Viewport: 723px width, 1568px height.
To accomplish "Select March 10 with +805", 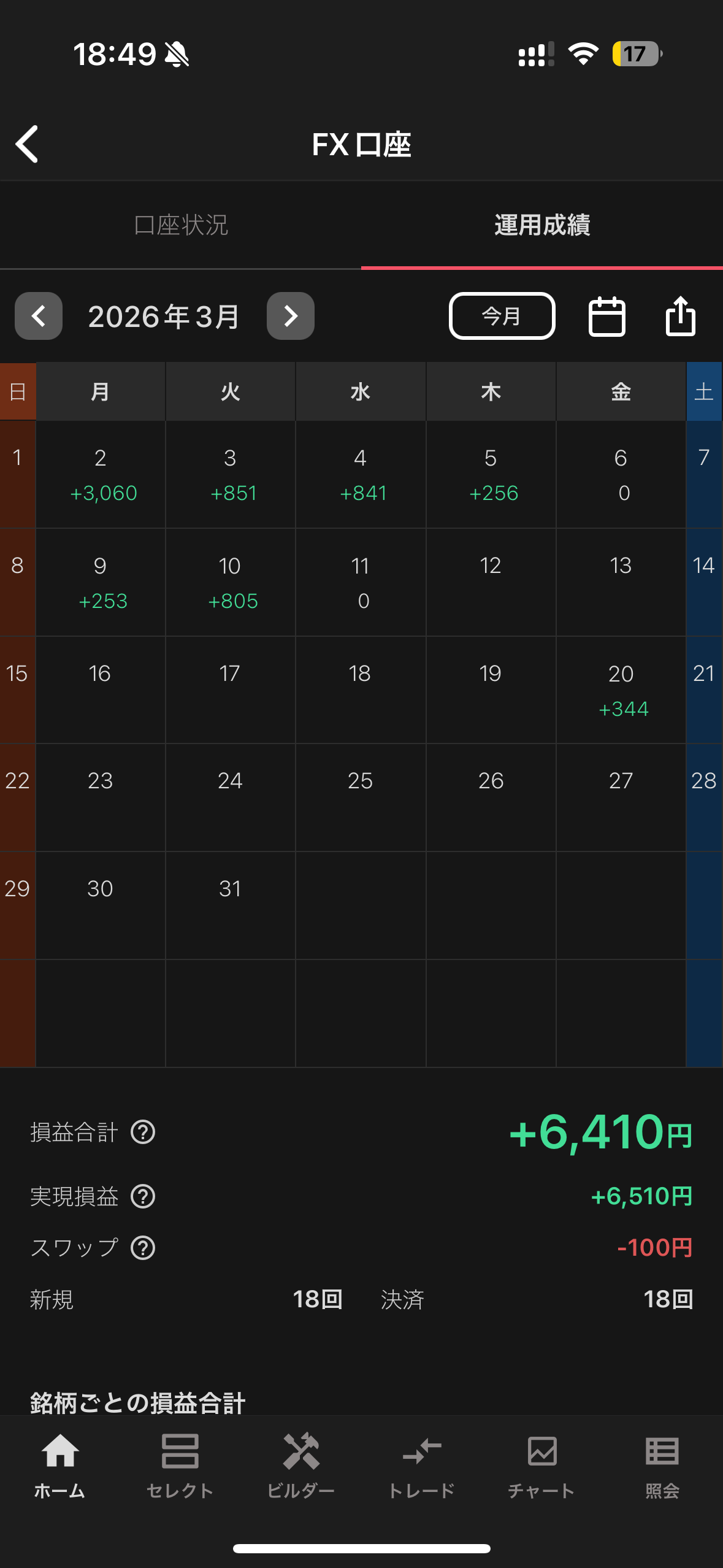I will [230, 582].
